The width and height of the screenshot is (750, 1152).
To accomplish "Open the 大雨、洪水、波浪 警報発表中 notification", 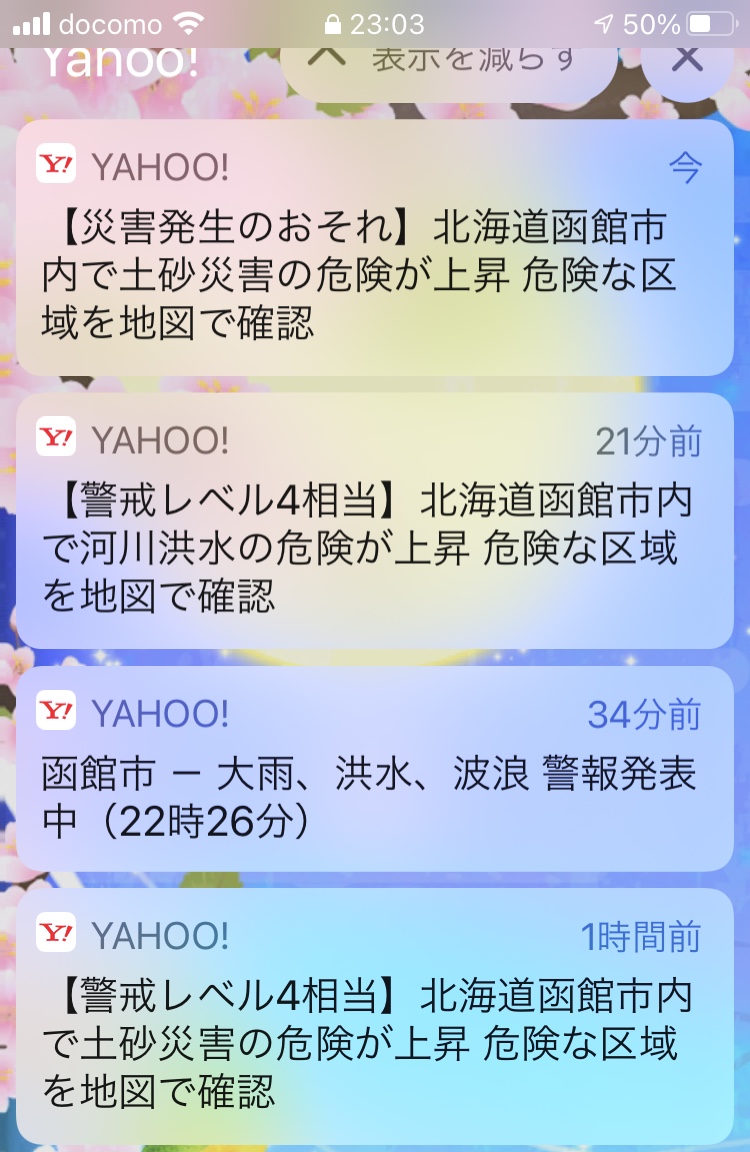I will (374, 768).
